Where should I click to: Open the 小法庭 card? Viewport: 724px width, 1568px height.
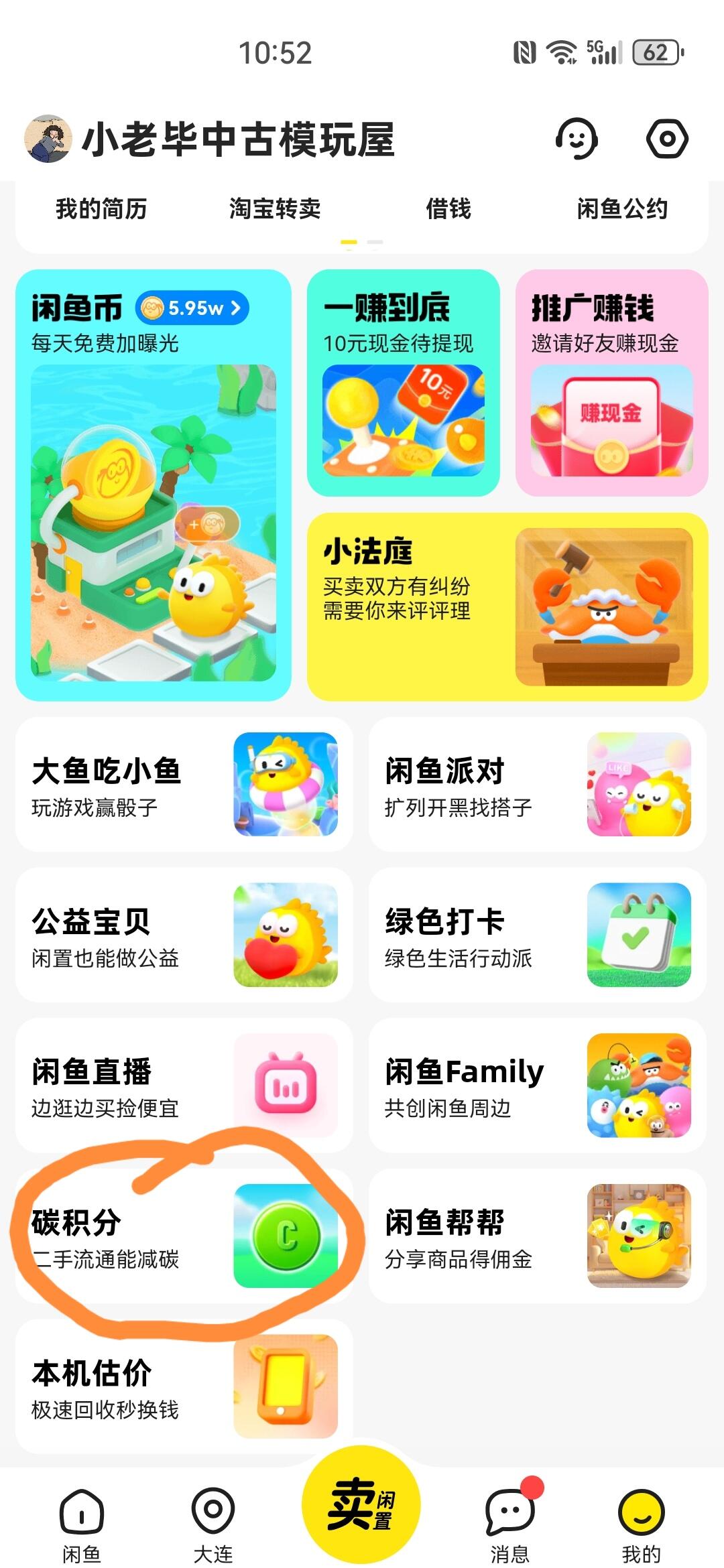click(507, 606)
